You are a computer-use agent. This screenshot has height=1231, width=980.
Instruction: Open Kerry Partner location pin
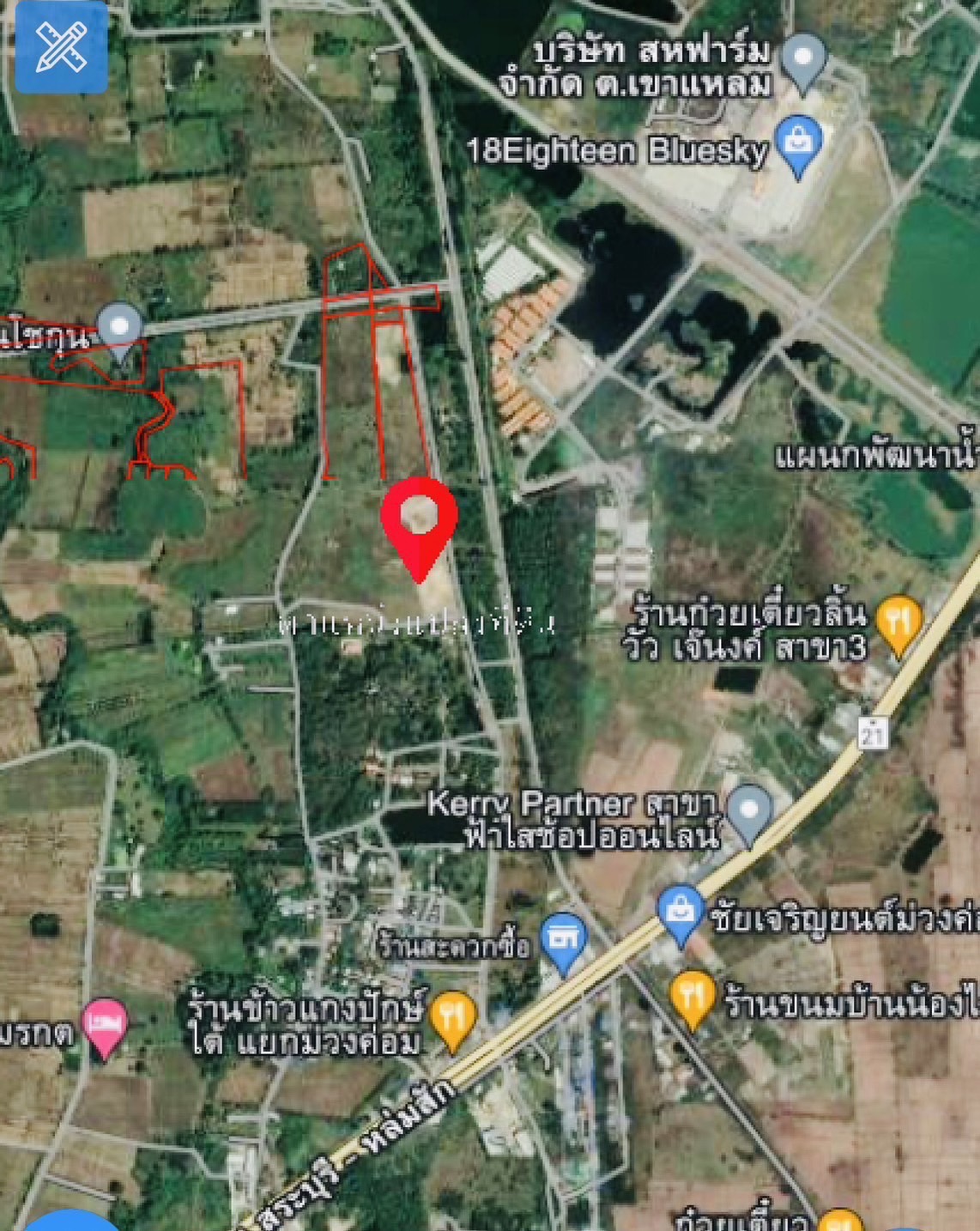coord(749,812)
